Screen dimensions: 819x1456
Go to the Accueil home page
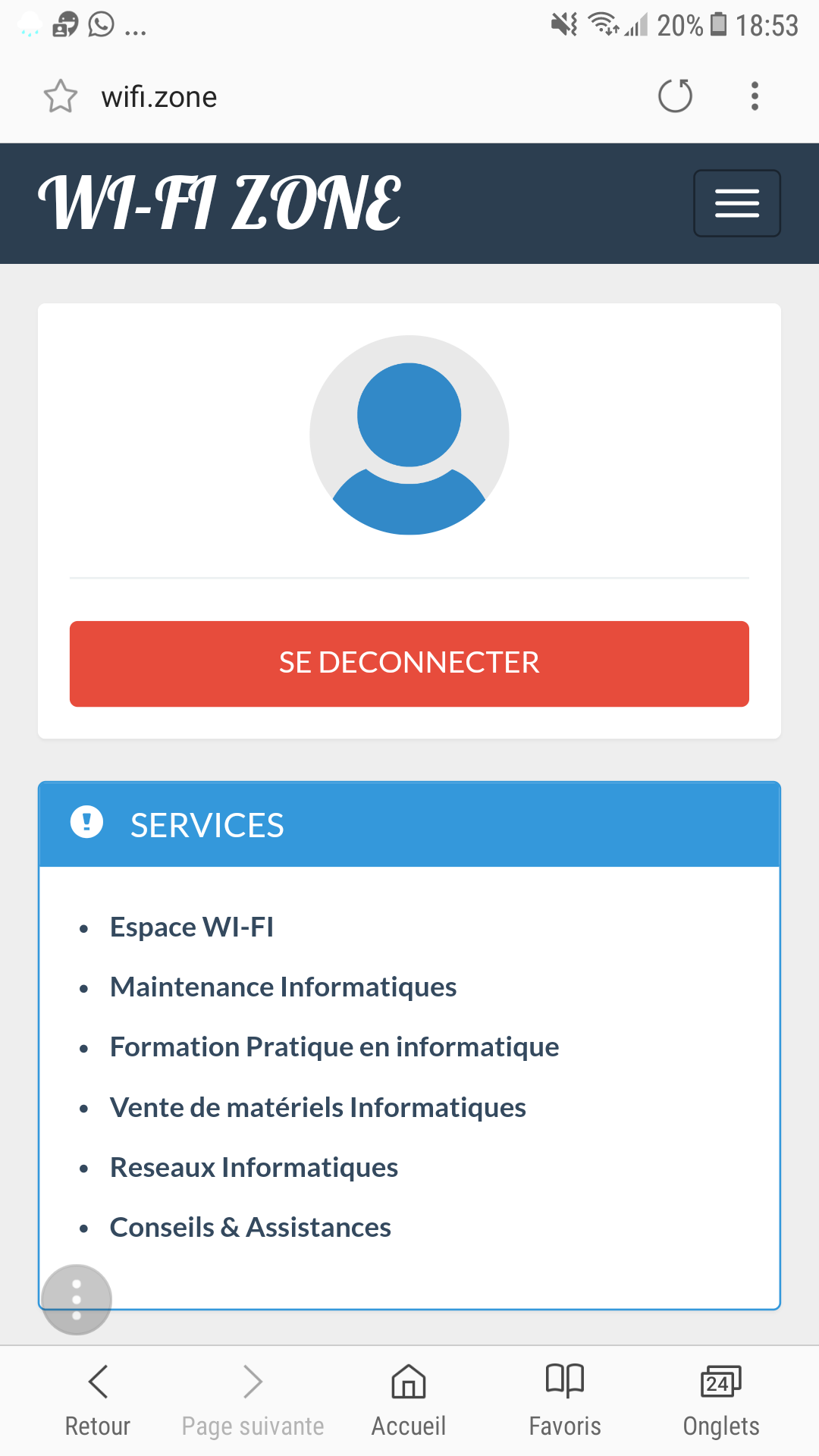click(409, 1400)
